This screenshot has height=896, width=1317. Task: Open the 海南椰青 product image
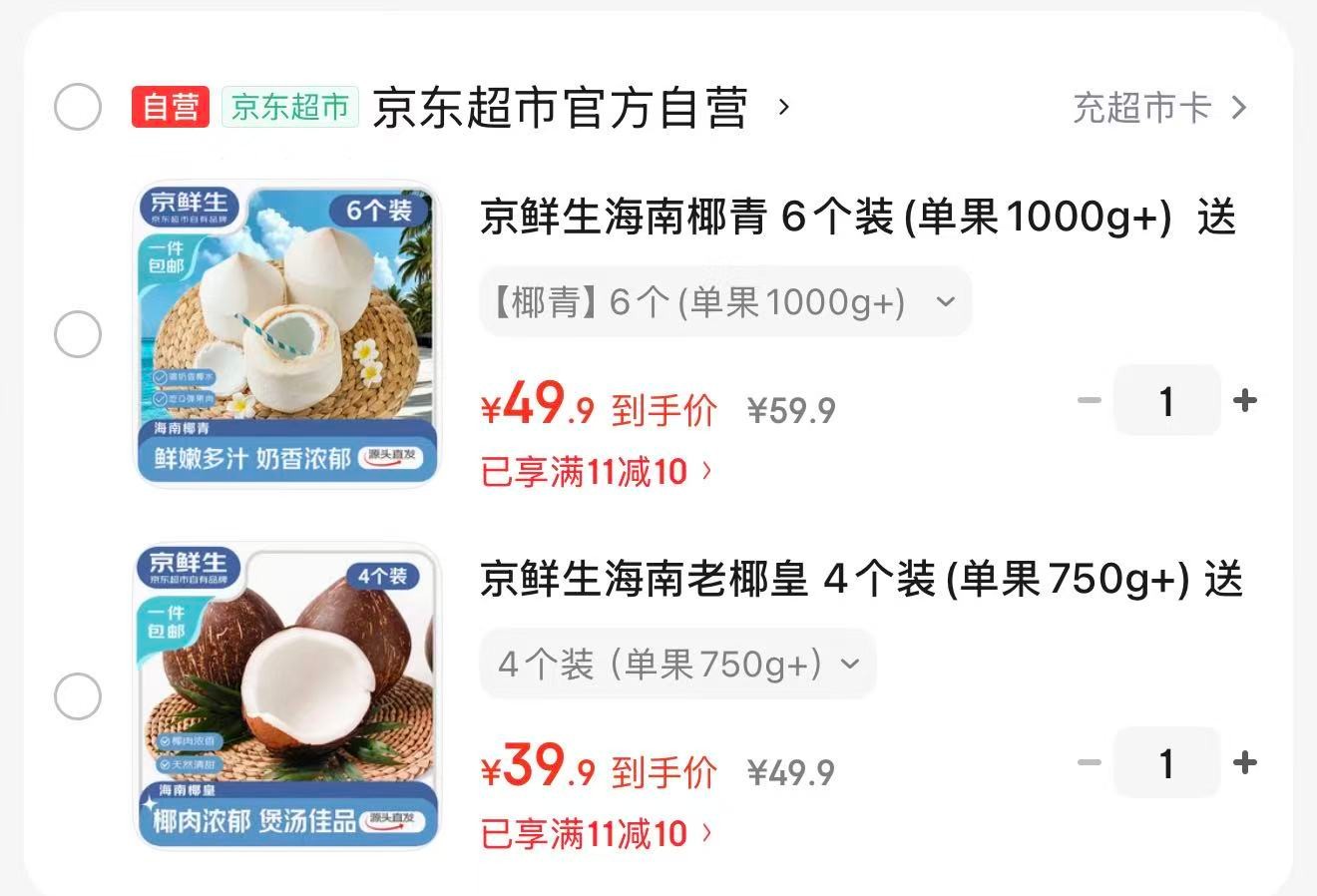click(x=287, y=334)
